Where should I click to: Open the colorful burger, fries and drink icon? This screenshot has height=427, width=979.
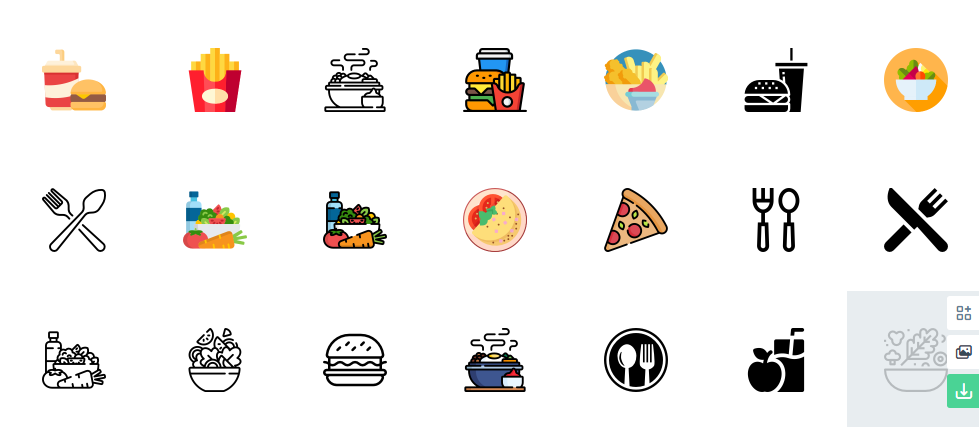click(495, 80)
